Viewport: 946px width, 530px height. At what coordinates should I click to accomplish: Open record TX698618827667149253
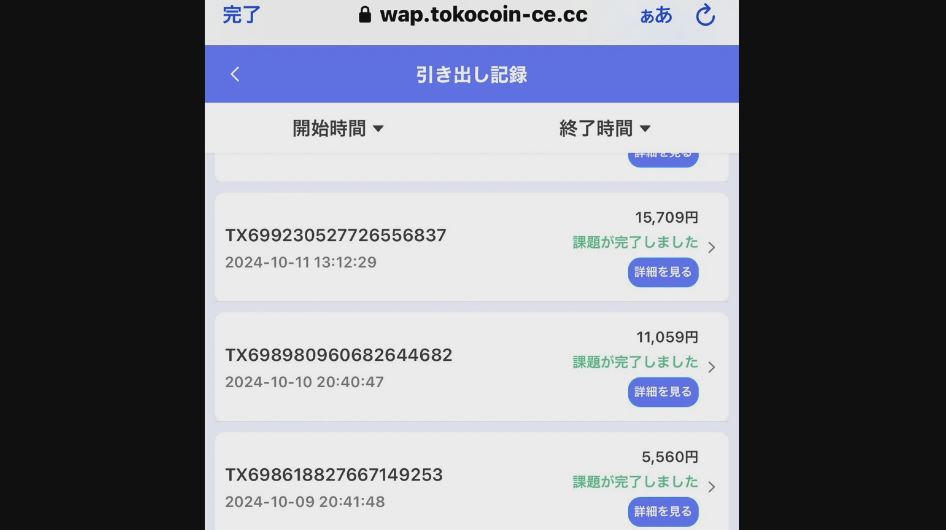point(334,475)
